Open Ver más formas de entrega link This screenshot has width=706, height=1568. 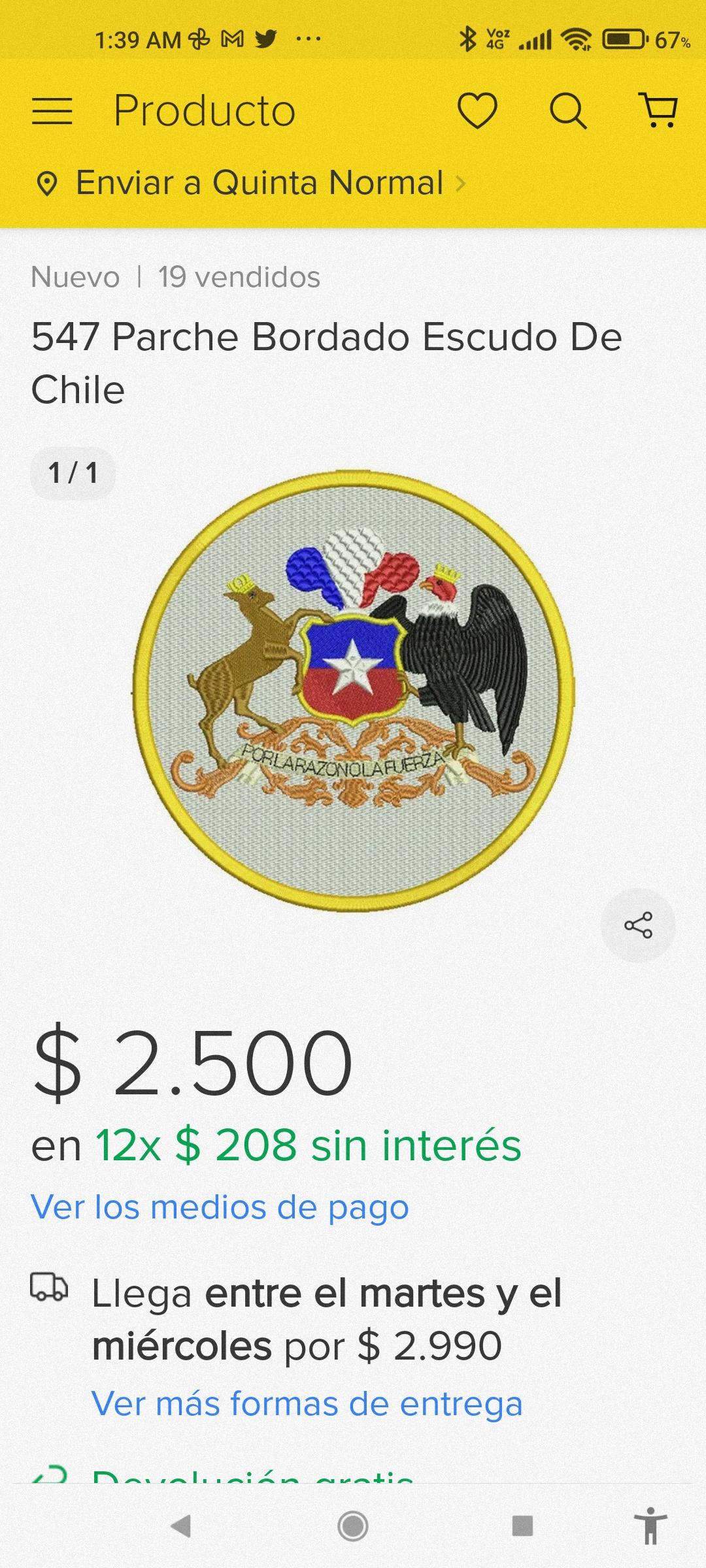click(x=307, y=1403)
